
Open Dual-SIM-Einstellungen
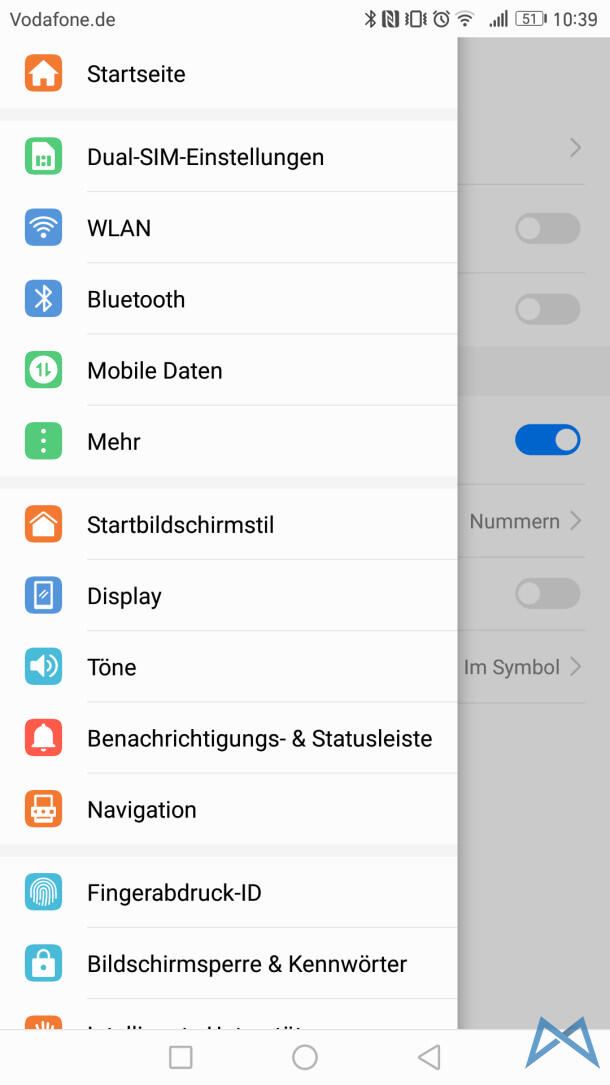coord(205,157)
